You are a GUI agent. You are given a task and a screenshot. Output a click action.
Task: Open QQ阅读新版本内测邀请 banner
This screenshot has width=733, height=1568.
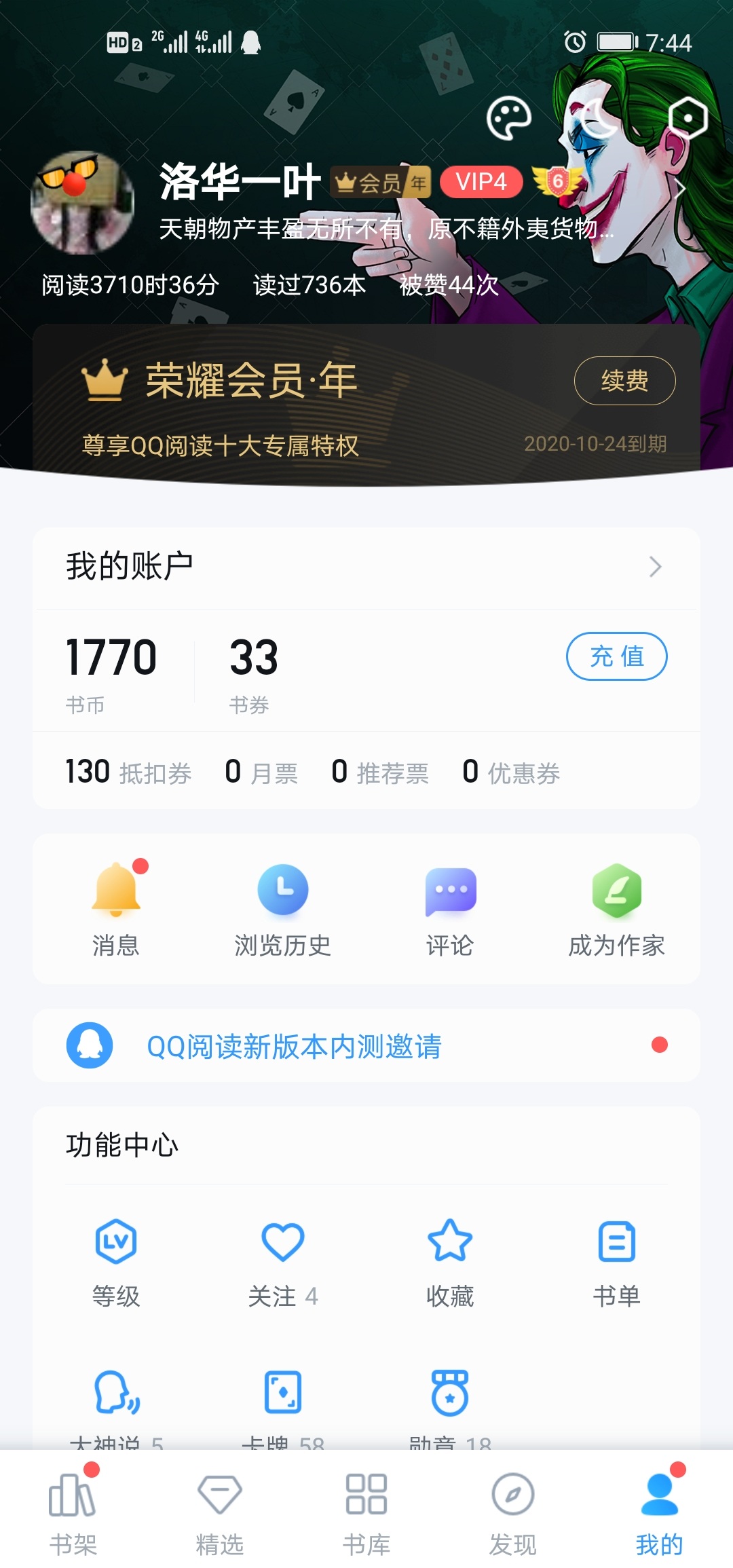(366, 1045)
